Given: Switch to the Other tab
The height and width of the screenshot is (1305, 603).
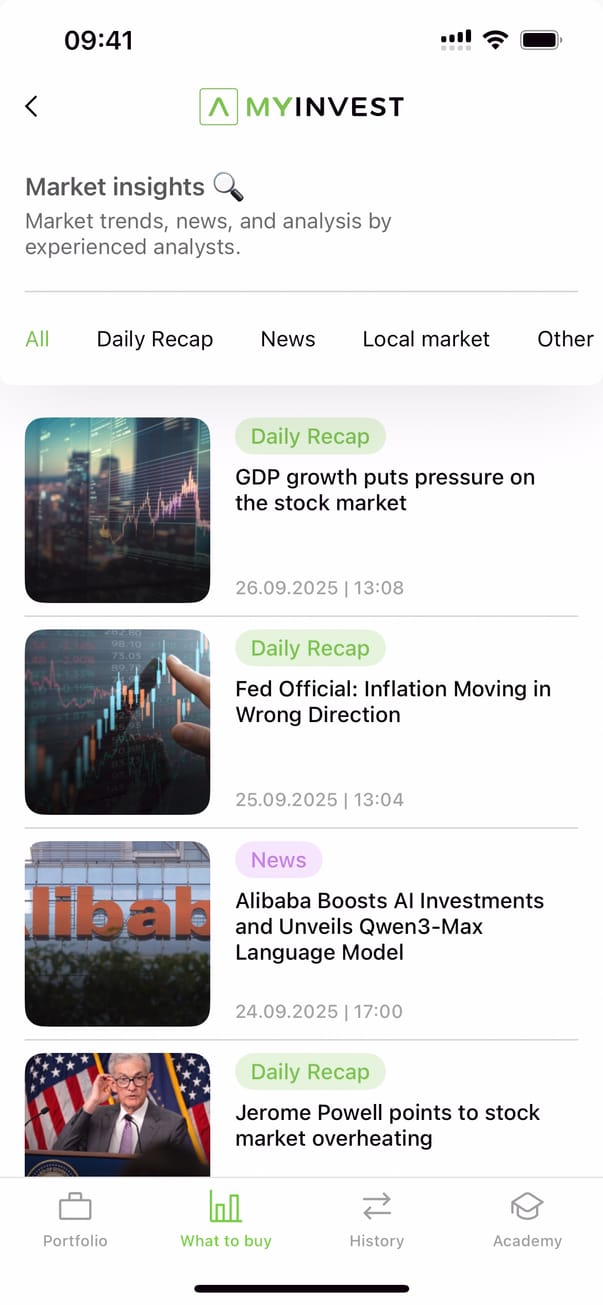Looking at the screenshot, I should (565, 339).
